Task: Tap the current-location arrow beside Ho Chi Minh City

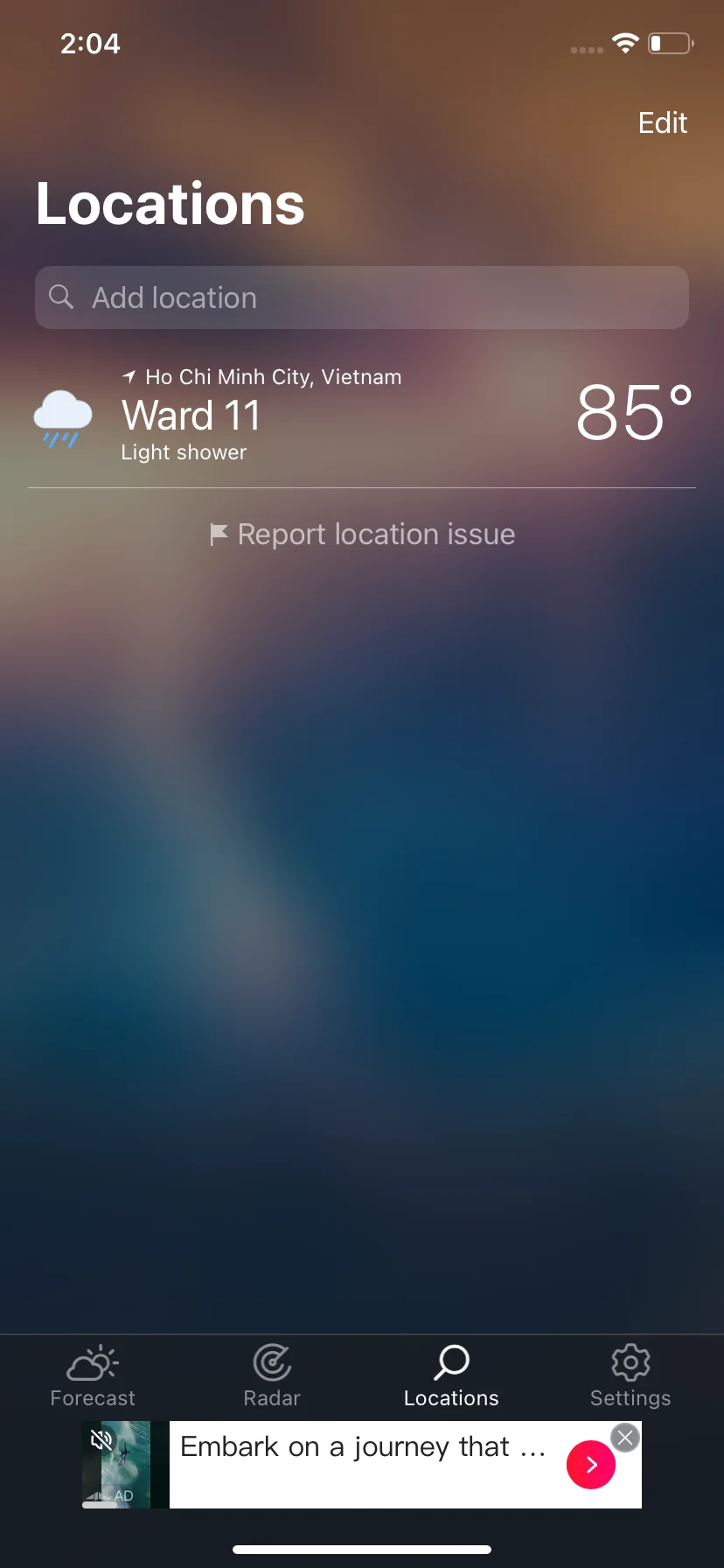Action: tap(129, 376)
